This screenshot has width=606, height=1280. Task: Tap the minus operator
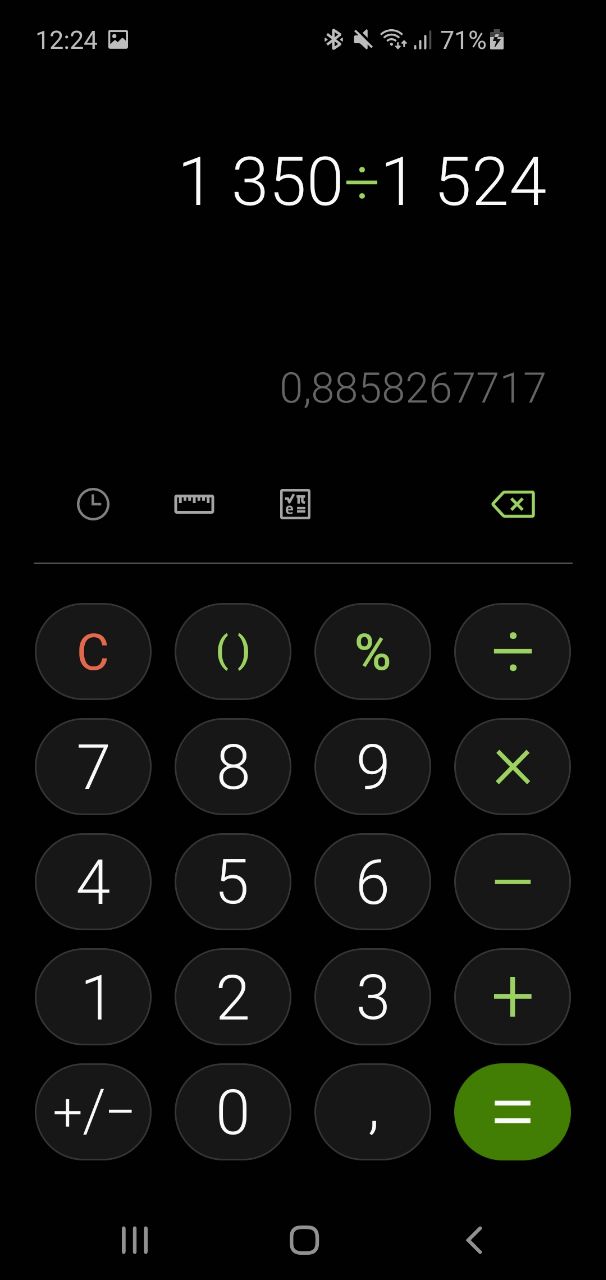(x=513, y=883)
